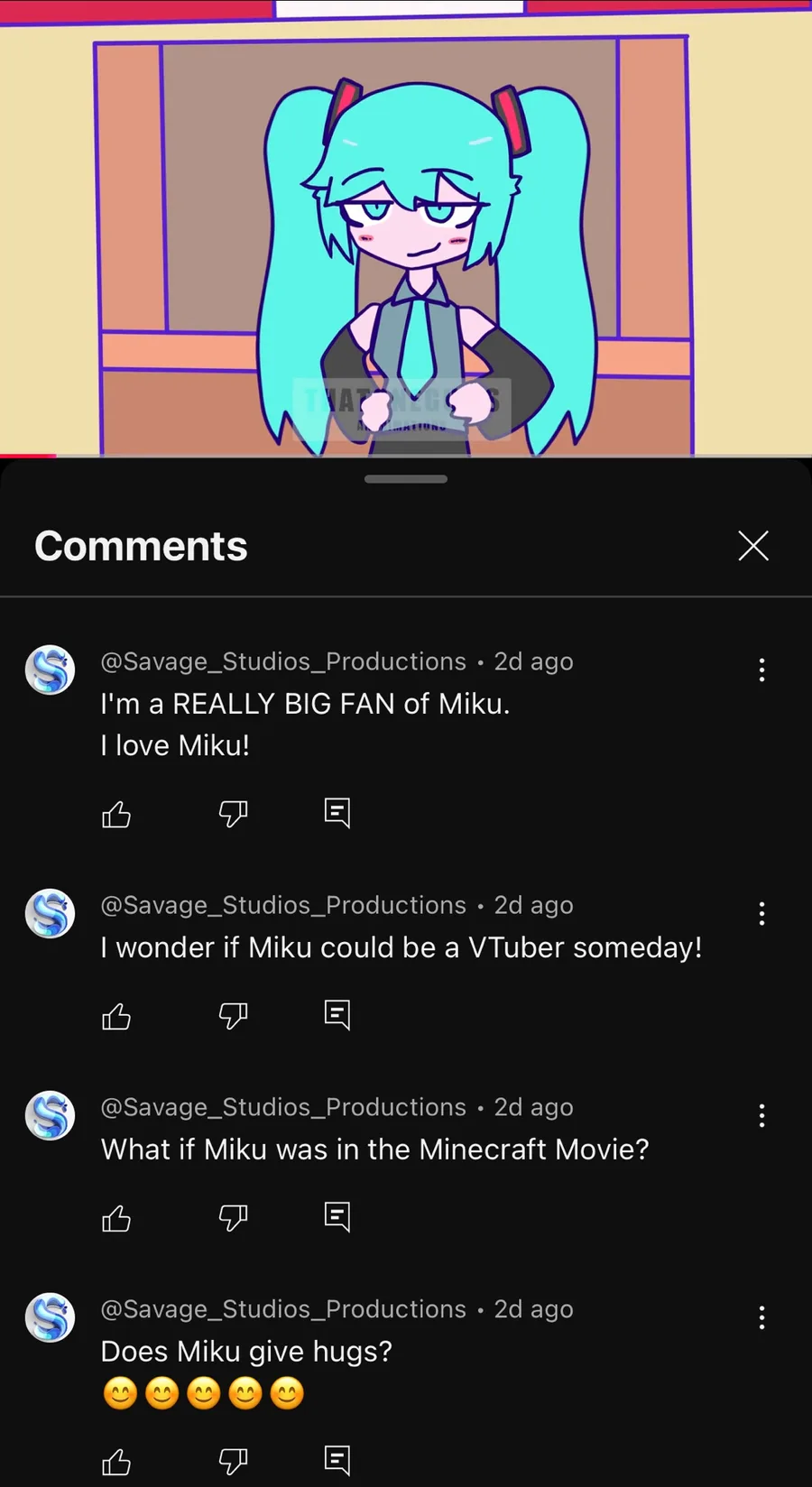812x1487 pixels.
Task: Open options for "I'm a REALLY BIG FAN" comment
Action: (x=761, y=670)
